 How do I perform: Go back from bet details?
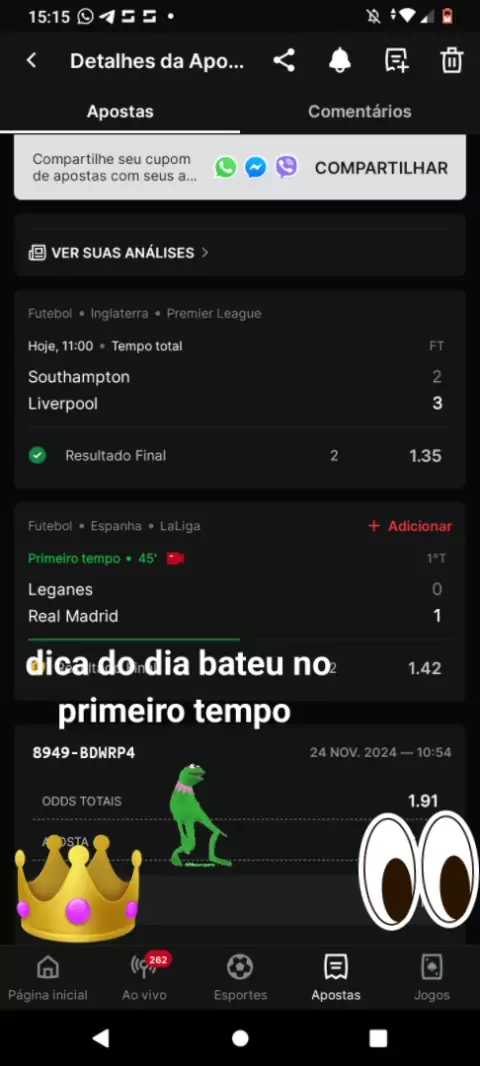(31, 61)
